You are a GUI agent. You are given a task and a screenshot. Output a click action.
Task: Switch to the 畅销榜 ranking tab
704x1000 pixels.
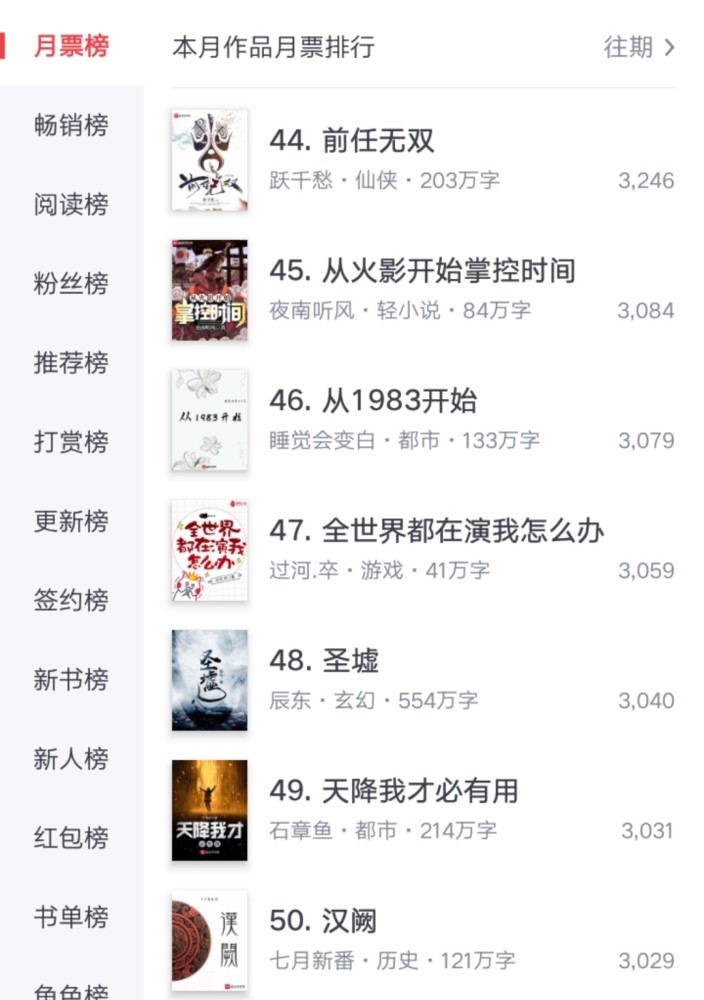[71, 126]
